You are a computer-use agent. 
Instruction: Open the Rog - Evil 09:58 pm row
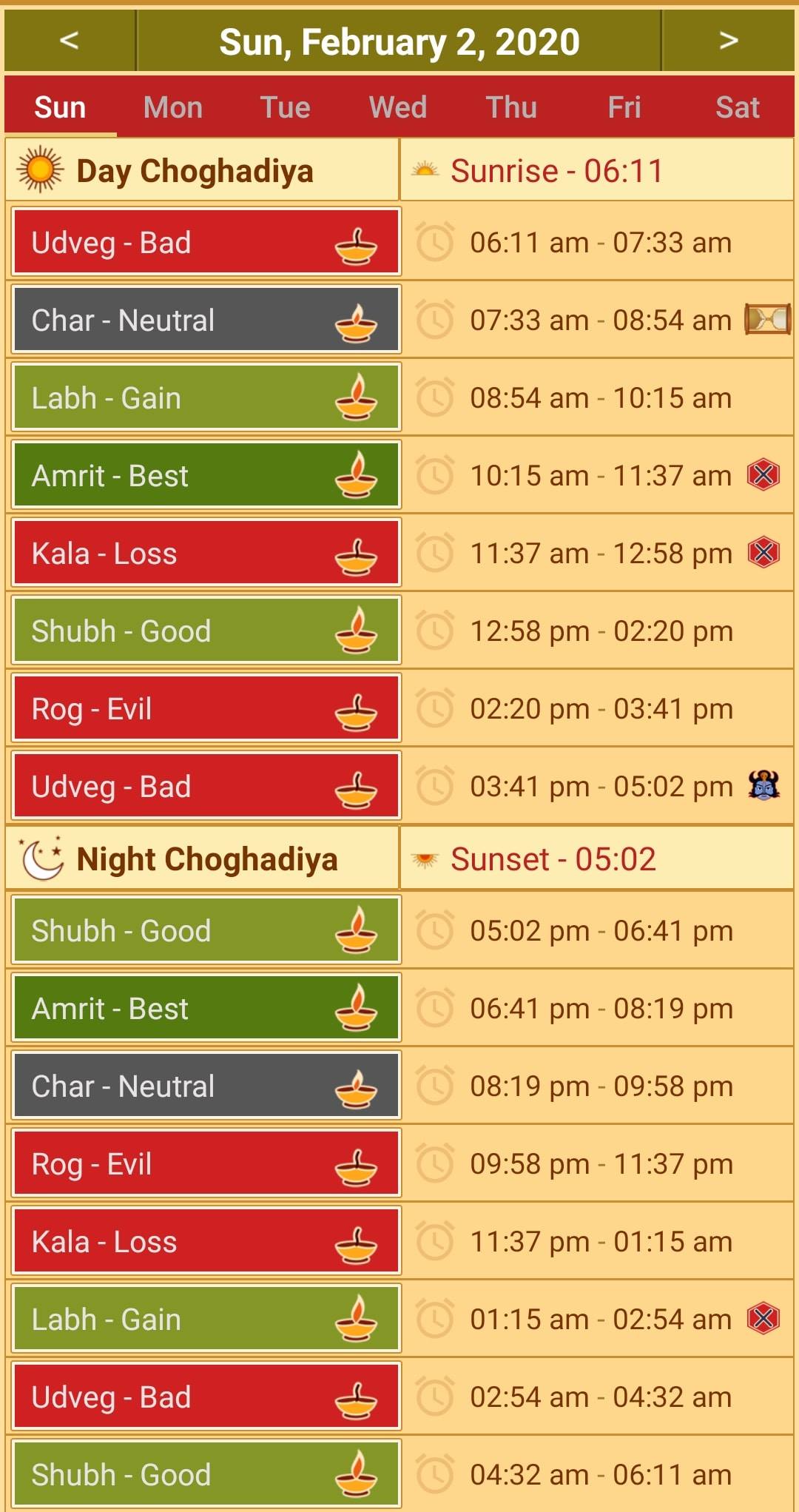click(399, 1163)
